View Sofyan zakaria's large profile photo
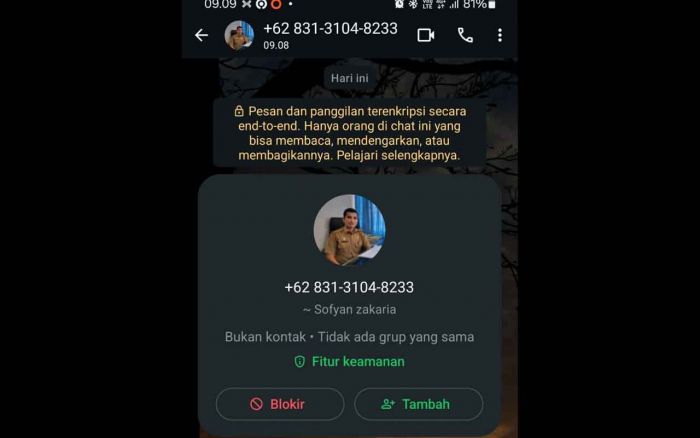Viewport: 700px width, 438px height. (x=349, y=230)
